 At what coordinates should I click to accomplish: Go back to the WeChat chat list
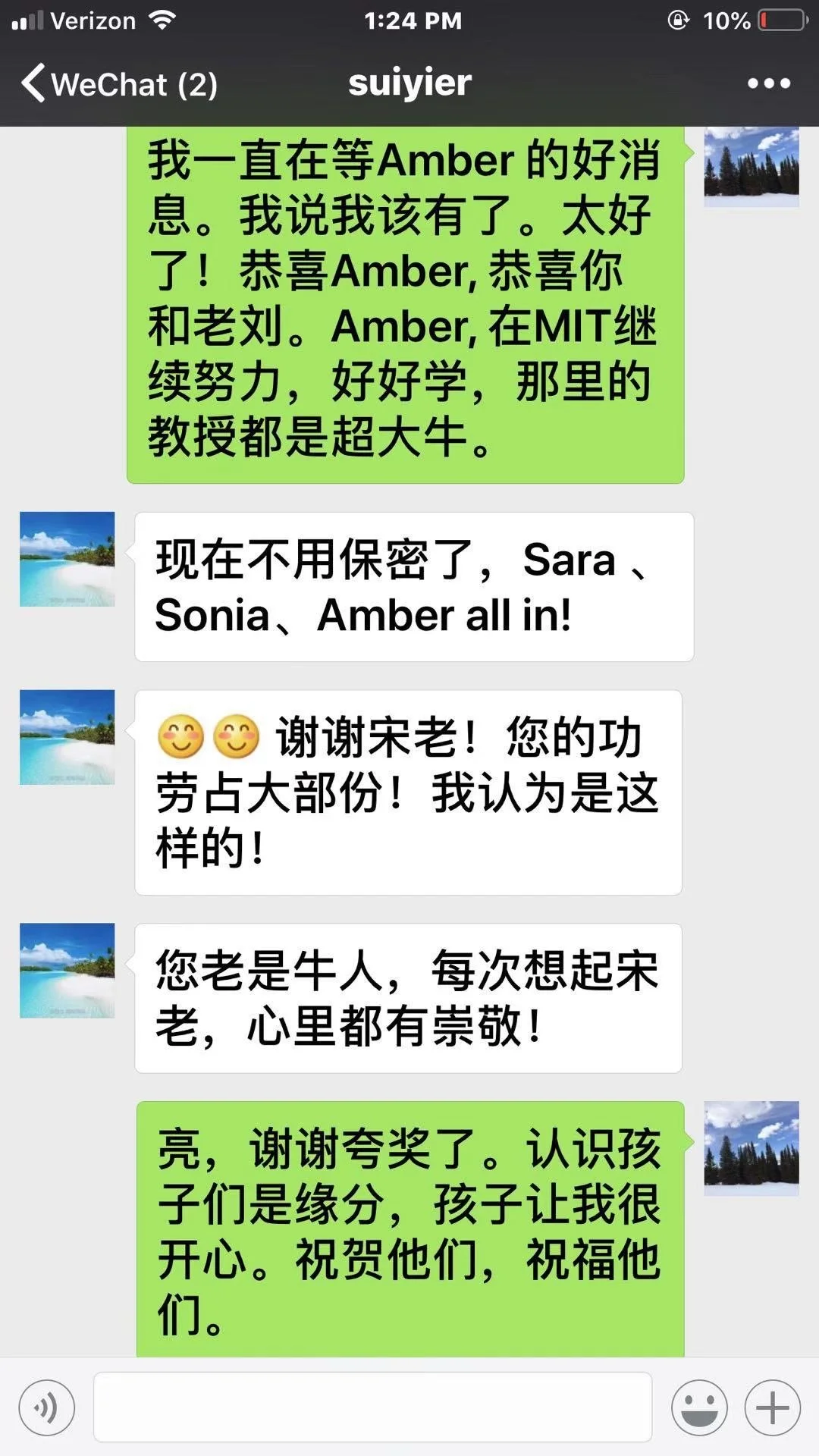tap(118, 83)
